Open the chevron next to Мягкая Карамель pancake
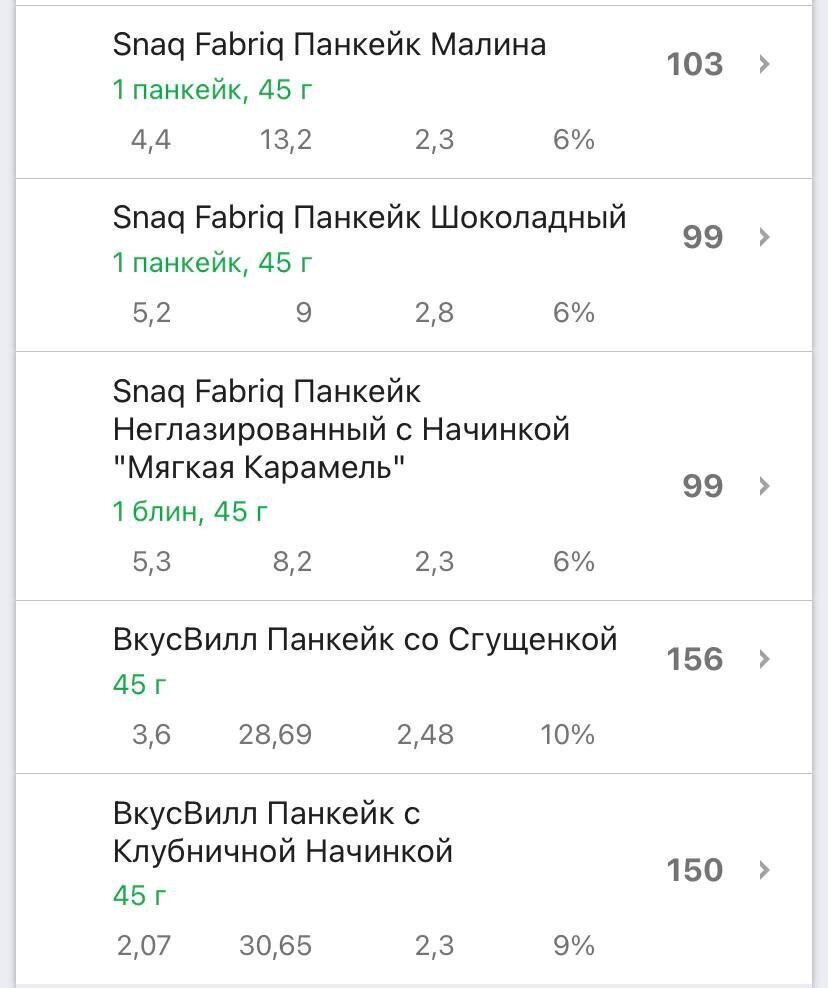 (x=763, y=487)
